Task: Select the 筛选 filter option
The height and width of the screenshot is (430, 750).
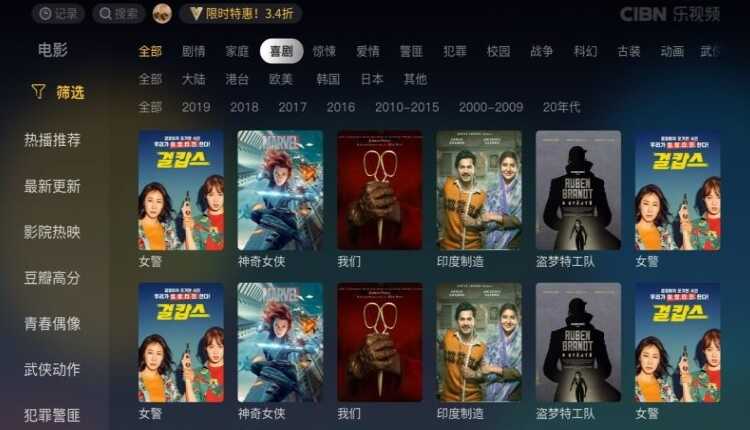Action: (58, 92)
